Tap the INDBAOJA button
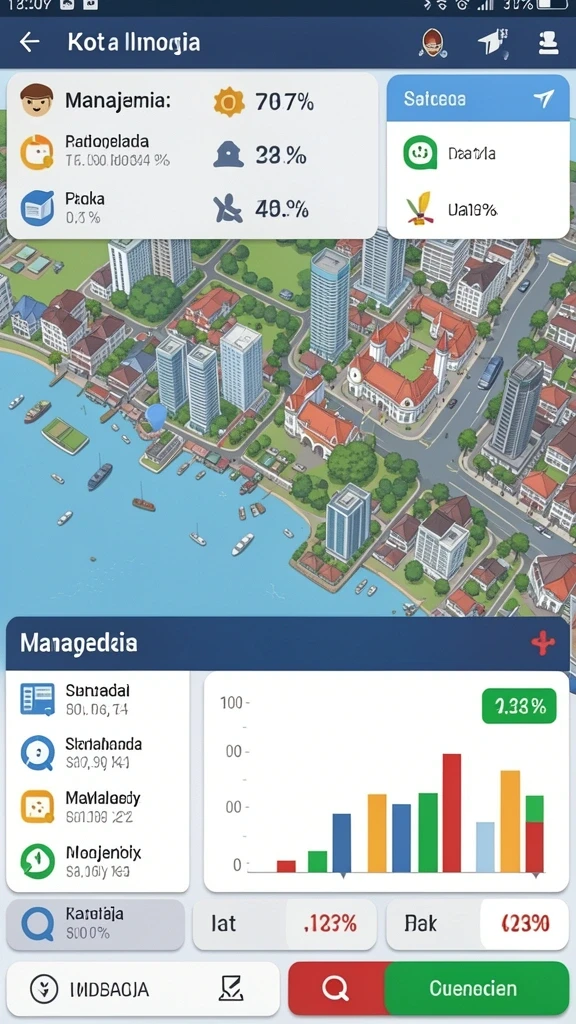Viewport: 576px width, 1024px height. point(143,989)
